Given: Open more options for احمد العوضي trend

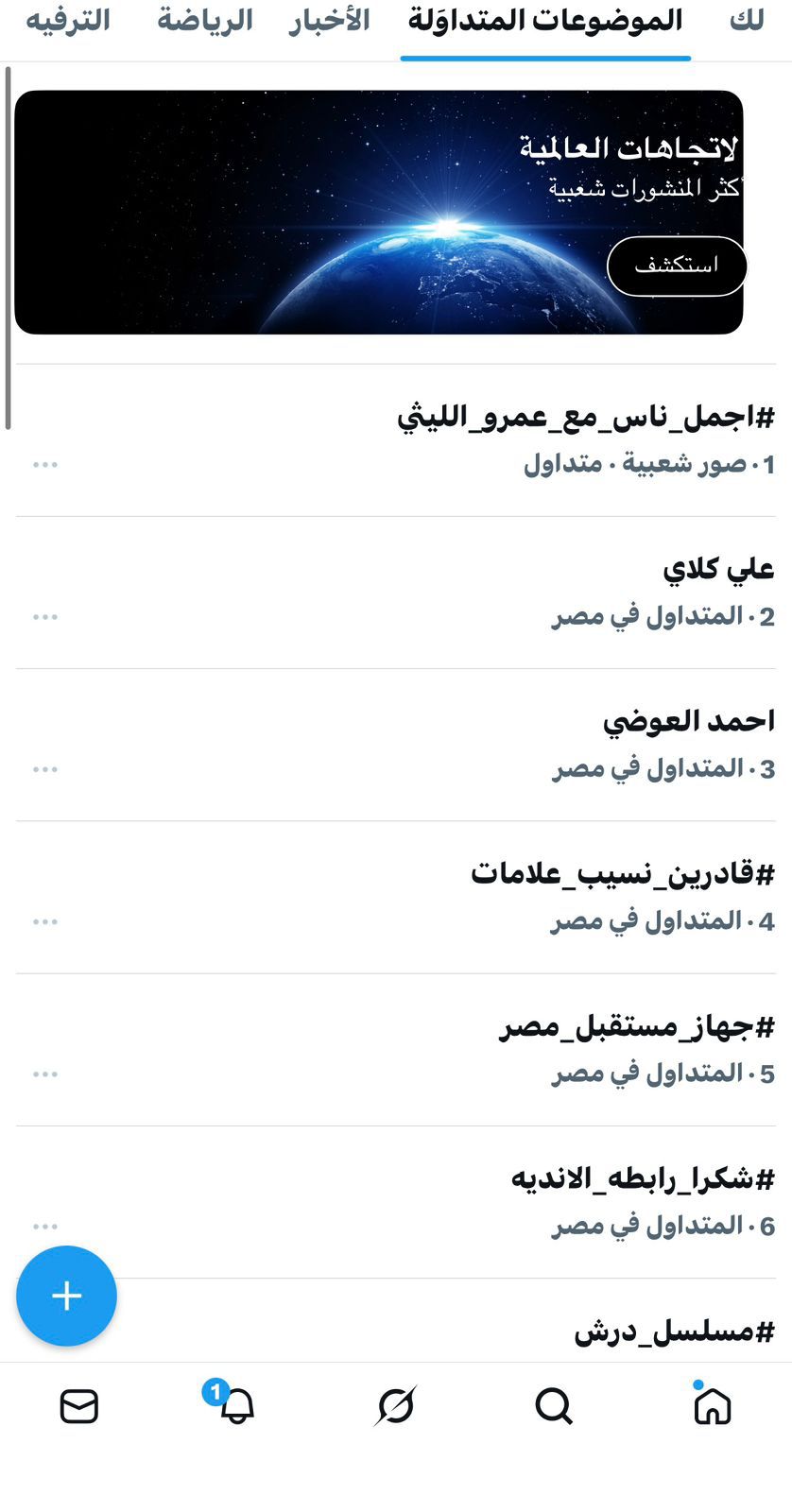Looking at the screenshot, I should coord(45,769).
